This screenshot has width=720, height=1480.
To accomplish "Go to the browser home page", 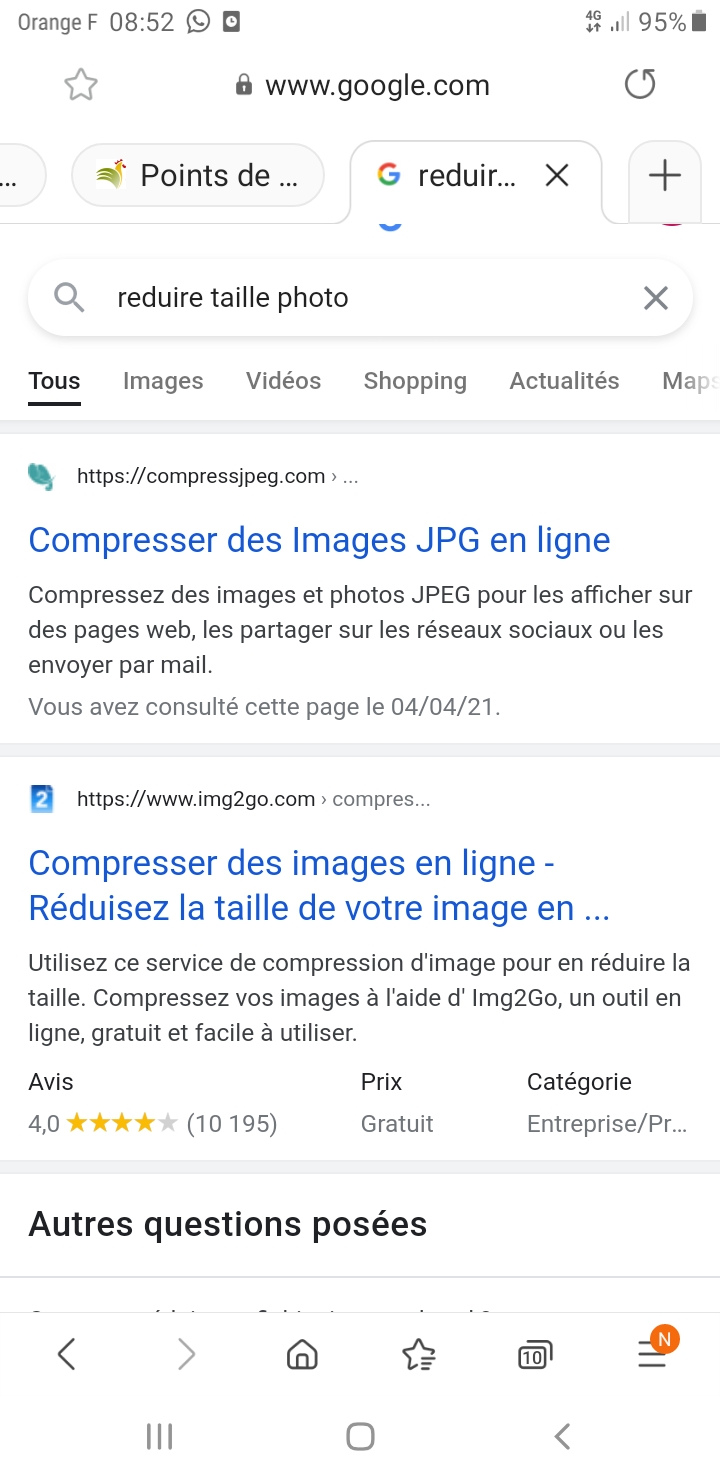I will [302, 1354].
